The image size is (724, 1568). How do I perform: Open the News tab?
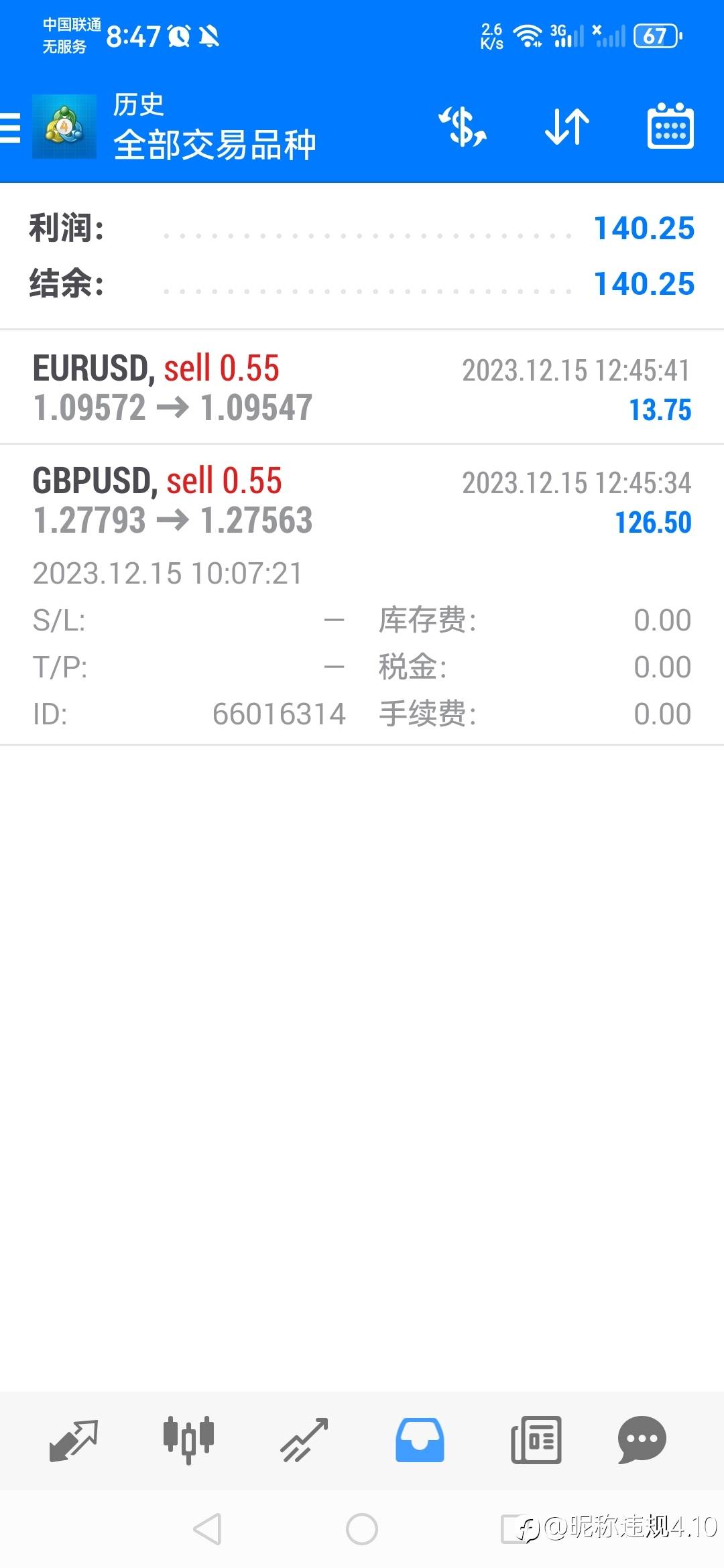tap(536, 1440)
